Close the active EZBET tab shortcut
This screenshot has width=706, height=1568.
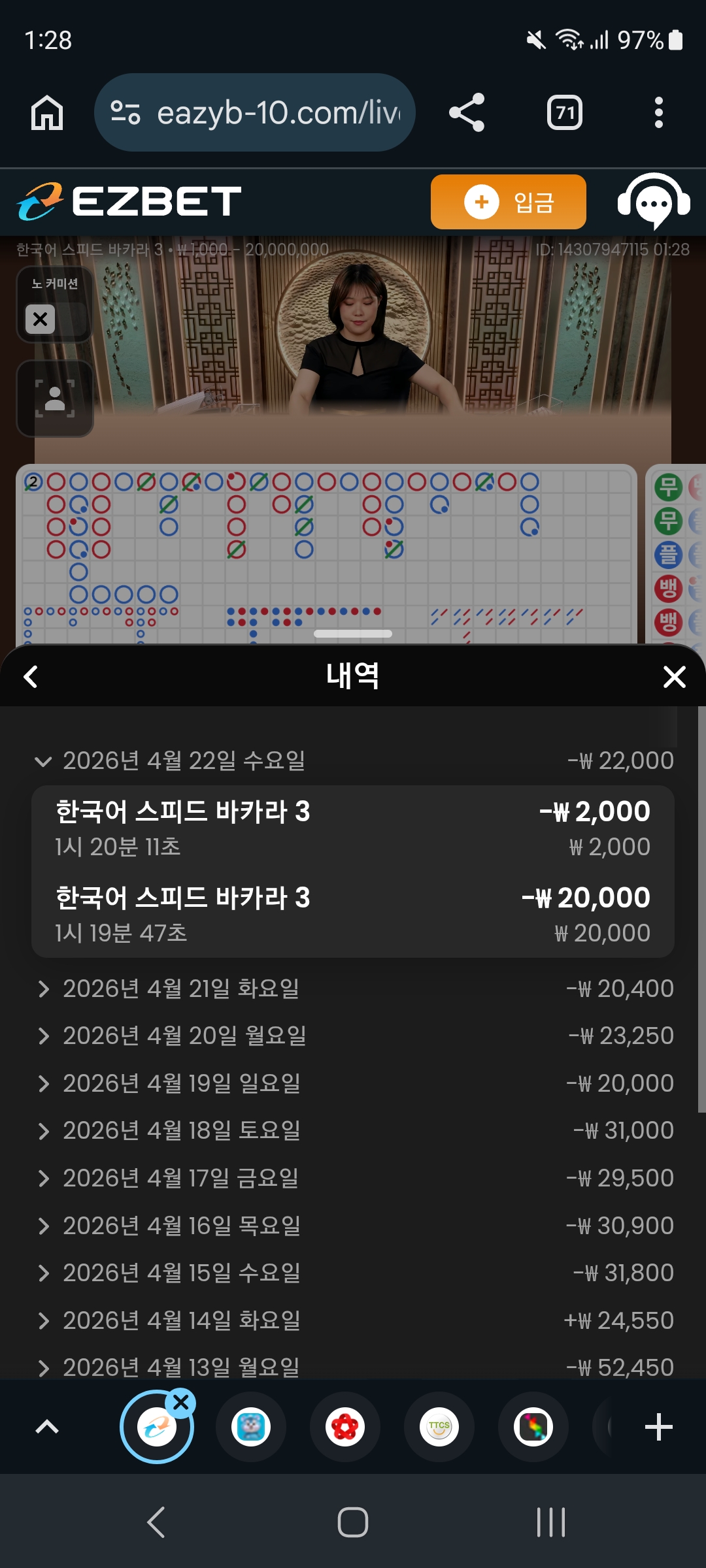click(x=180, y=1402)
